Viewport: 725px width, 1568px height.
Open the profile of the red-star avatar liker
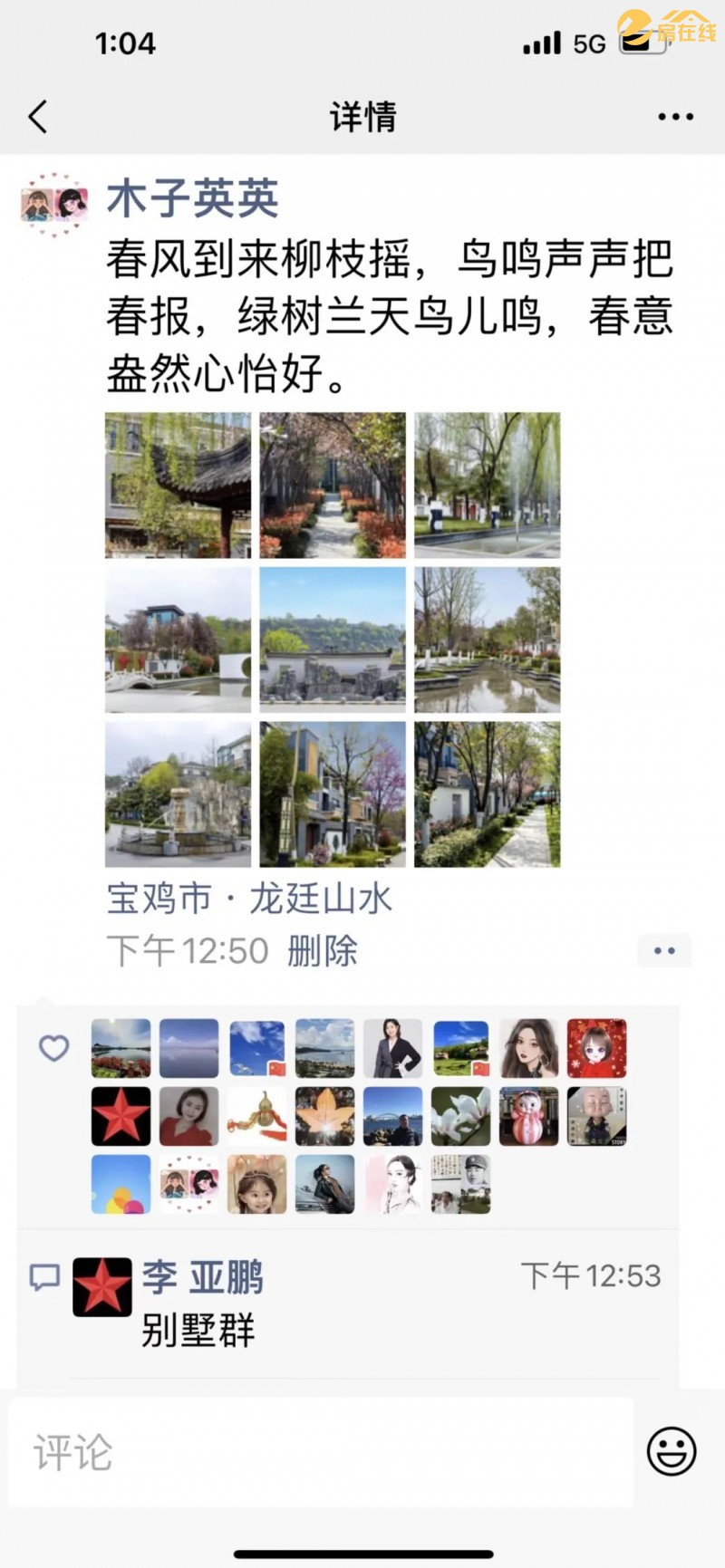(121, 1116)
